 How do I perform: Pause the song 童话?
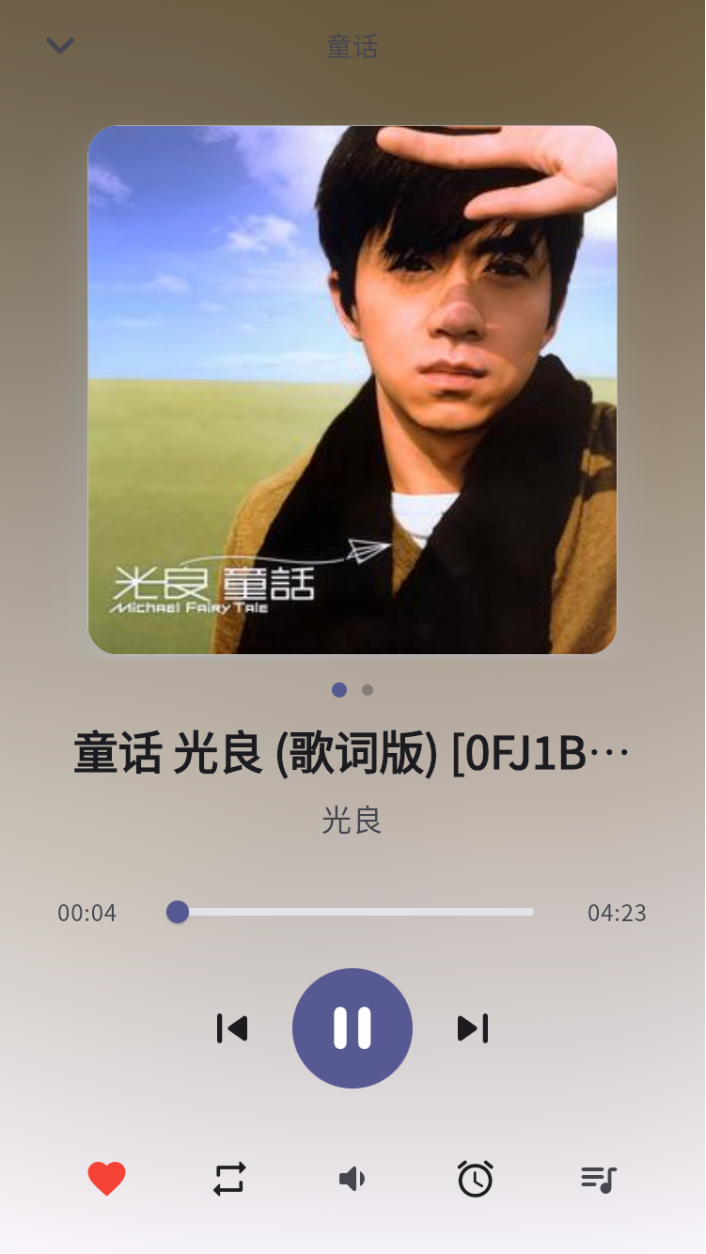352,1028
